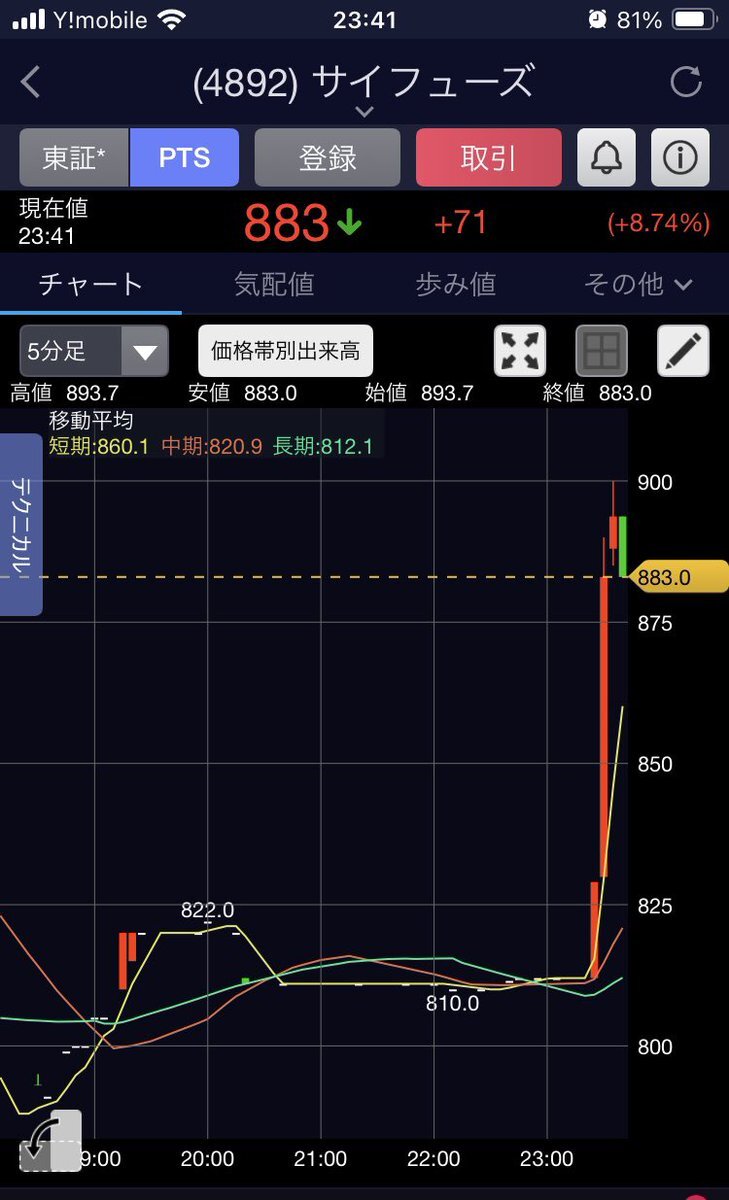Tap the rotate icon at chart corner
The height and width of the screenshot is (1200, 729).
point(50,1141)
